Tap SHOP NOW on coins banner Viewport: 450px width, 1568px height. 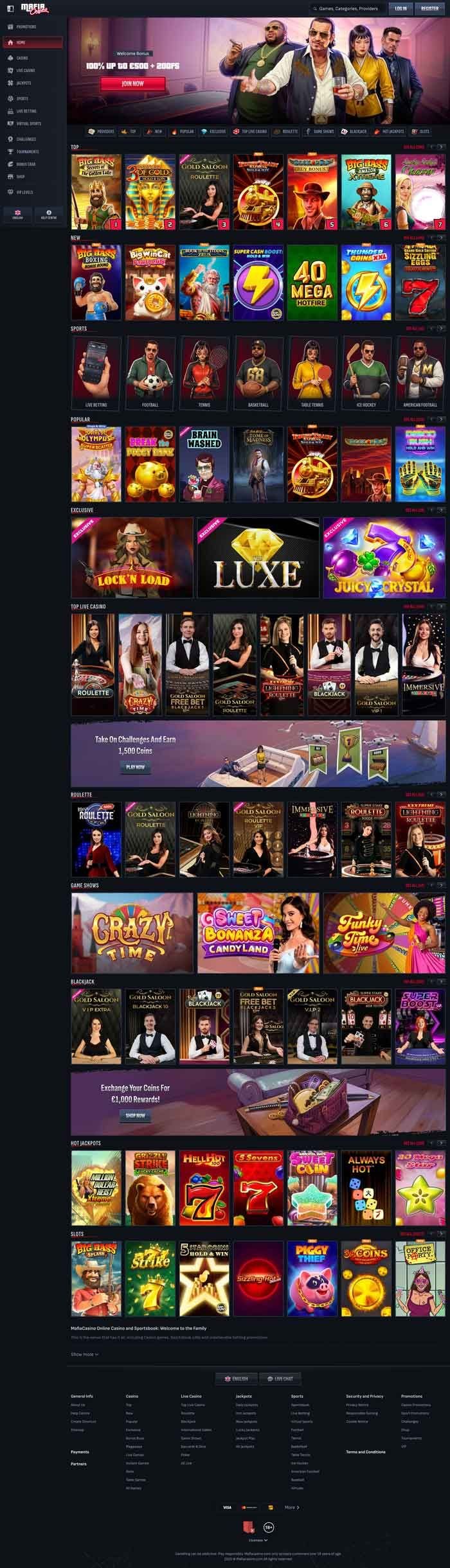pos(135,1115)
